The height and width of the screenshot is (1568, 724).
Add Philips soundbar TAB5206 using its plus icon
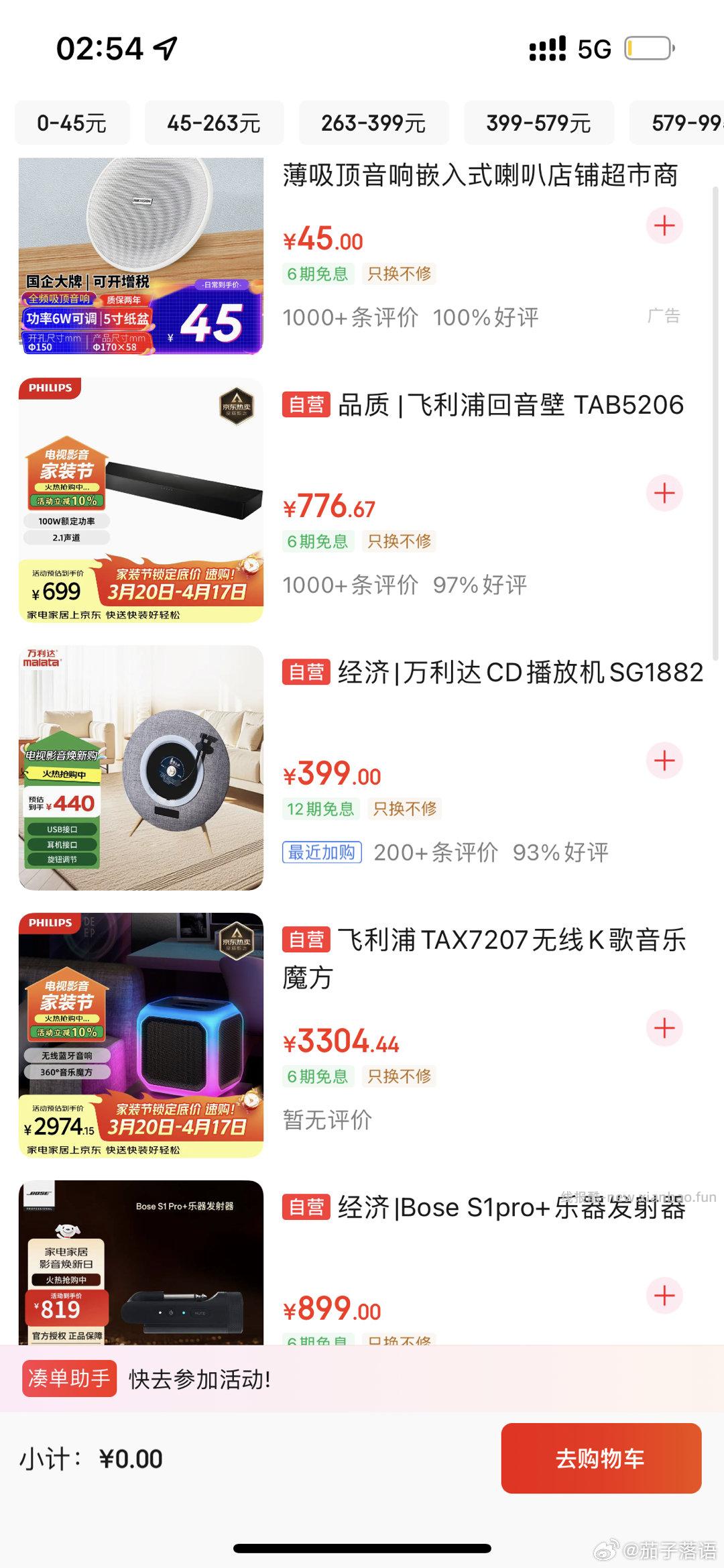coord(664,493)
